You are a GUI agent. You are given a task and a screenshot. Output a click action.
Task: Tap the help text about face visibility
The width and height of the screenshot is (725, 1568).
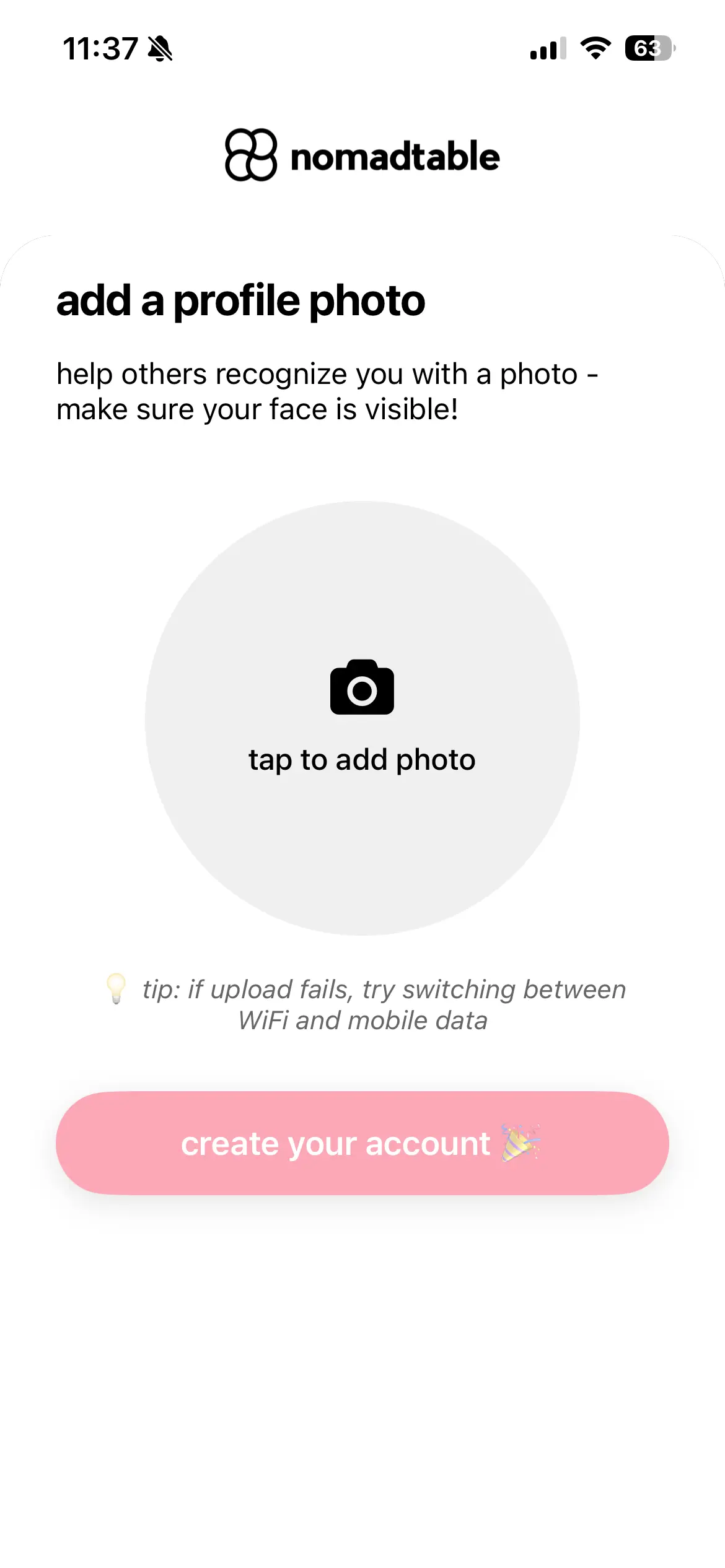coord(328,390)
